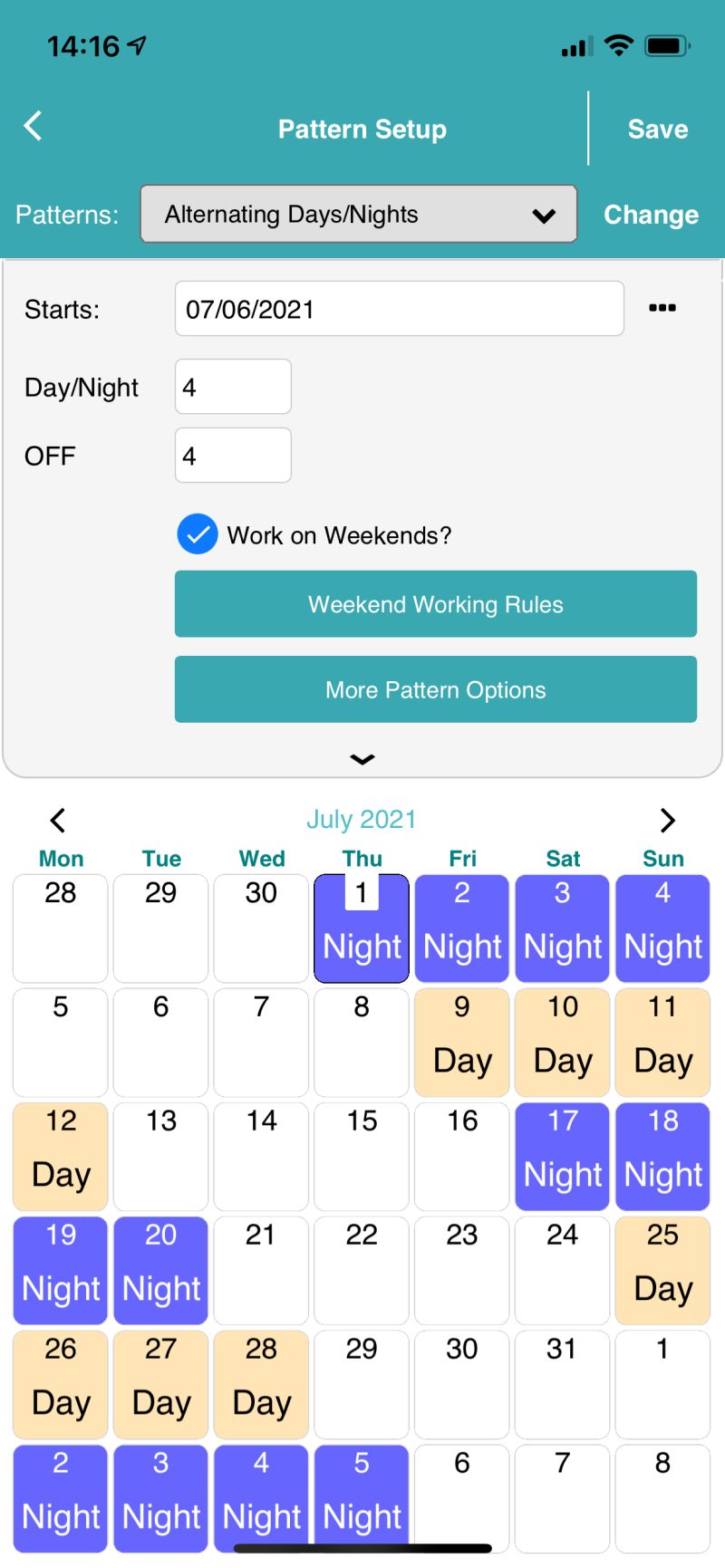Screen dimensions: 725x1568
Task: Open the date picker using the ellipsis icon
Action: [662, 308]
